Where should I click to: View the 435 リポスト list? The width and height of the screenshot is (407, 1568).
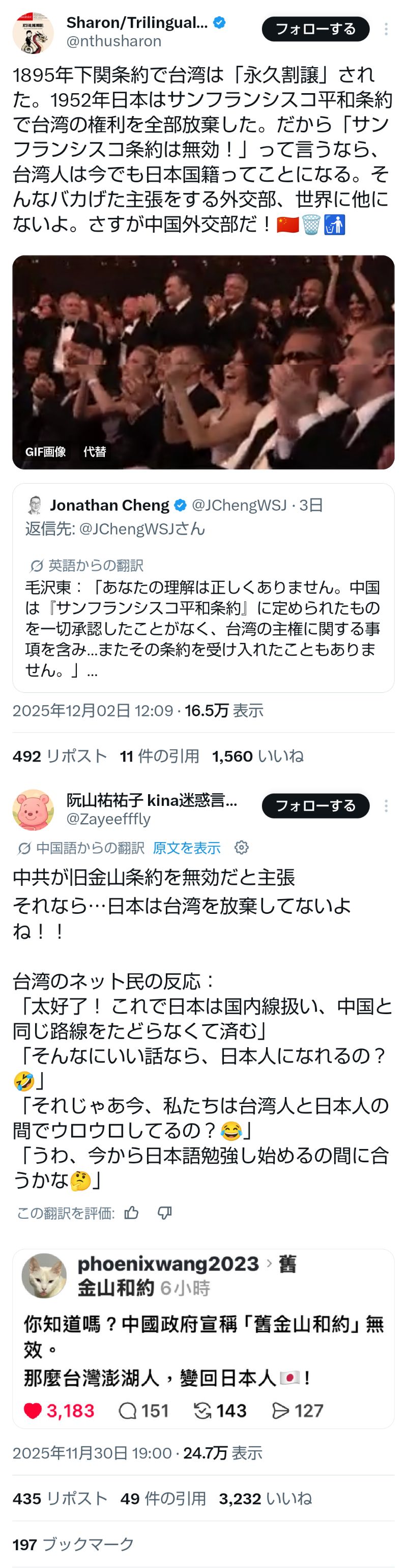(60, 1499)
